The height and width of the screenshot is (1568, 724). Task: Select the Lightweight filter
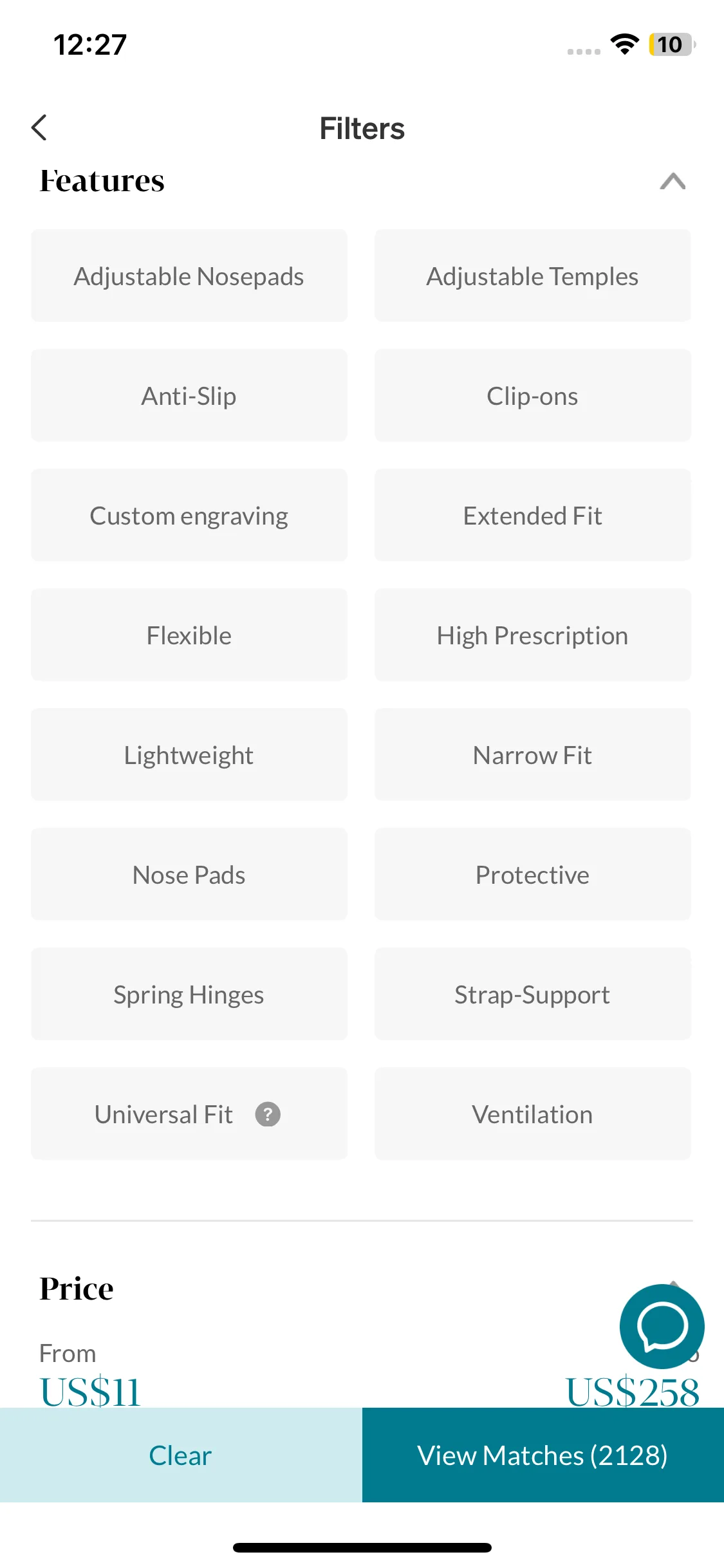pyautogui.click(x=189, y=755)
